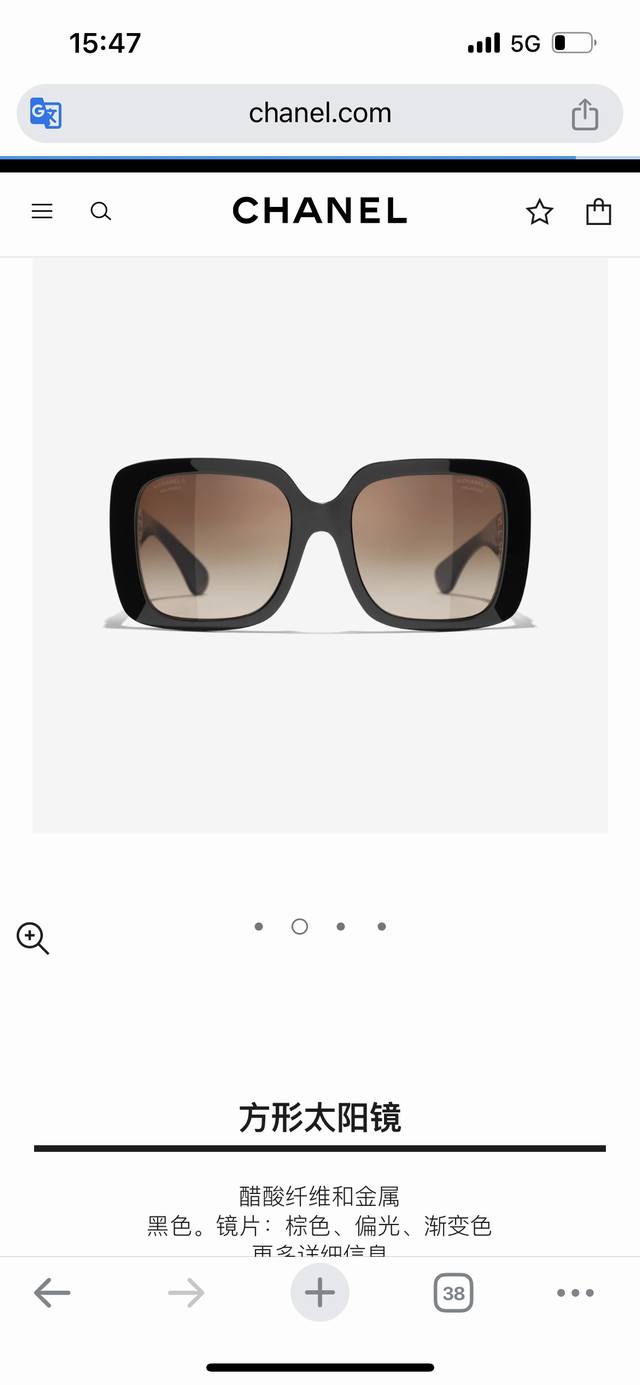Open the translate page icon

click(46, 113)
